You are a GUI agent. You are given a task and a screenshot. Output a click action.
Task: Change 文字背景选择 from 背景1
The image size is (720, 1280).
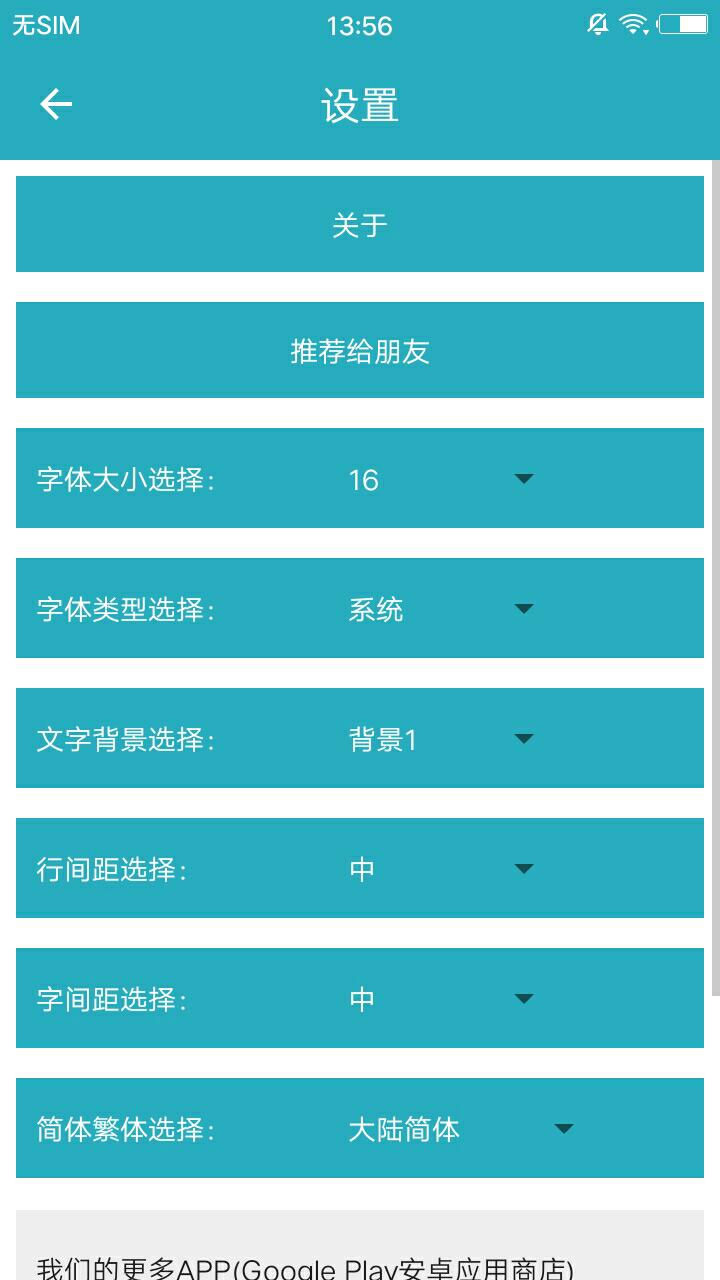pyautogui.click(x=443, y=739)
